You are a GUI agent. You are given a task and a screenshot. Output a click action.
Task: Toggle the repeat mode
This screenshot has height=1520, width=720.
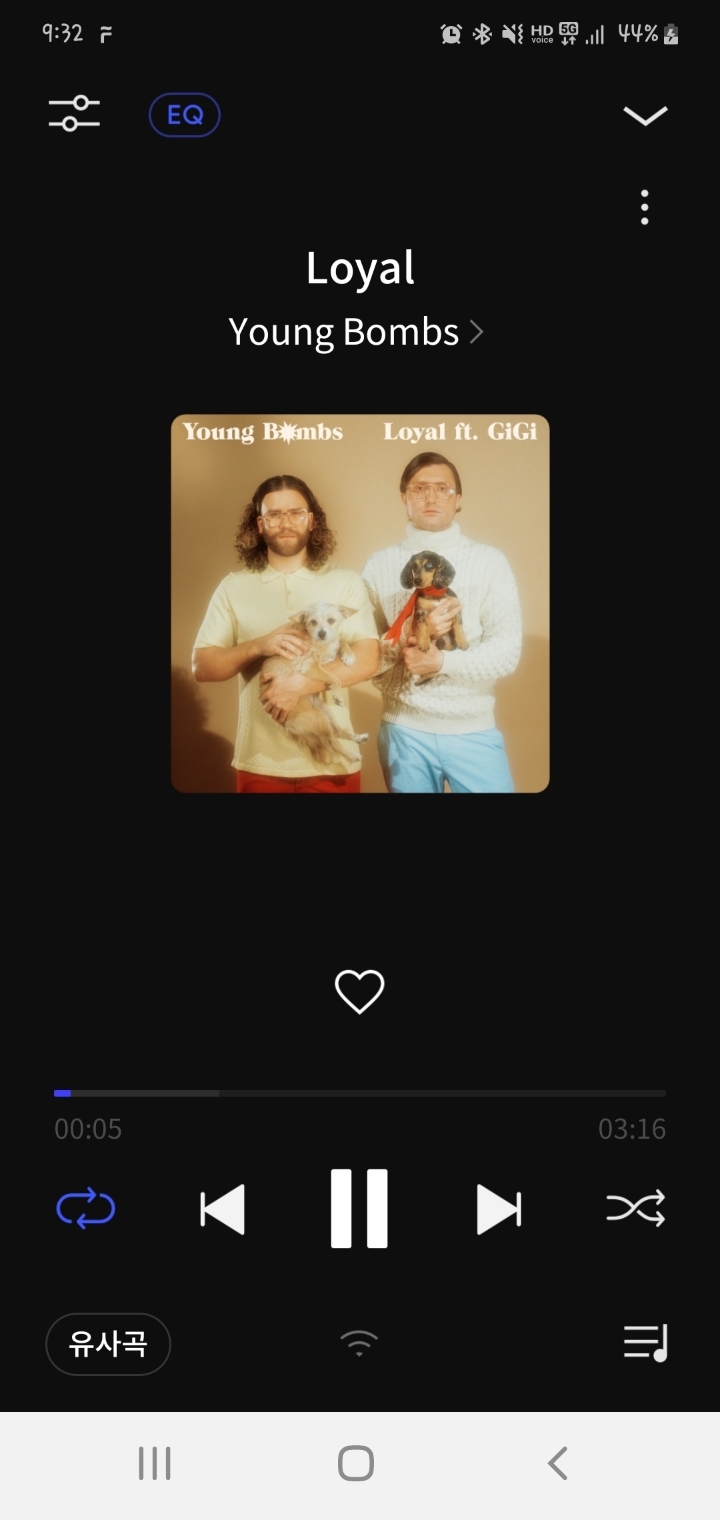[x=86, y=1209]
